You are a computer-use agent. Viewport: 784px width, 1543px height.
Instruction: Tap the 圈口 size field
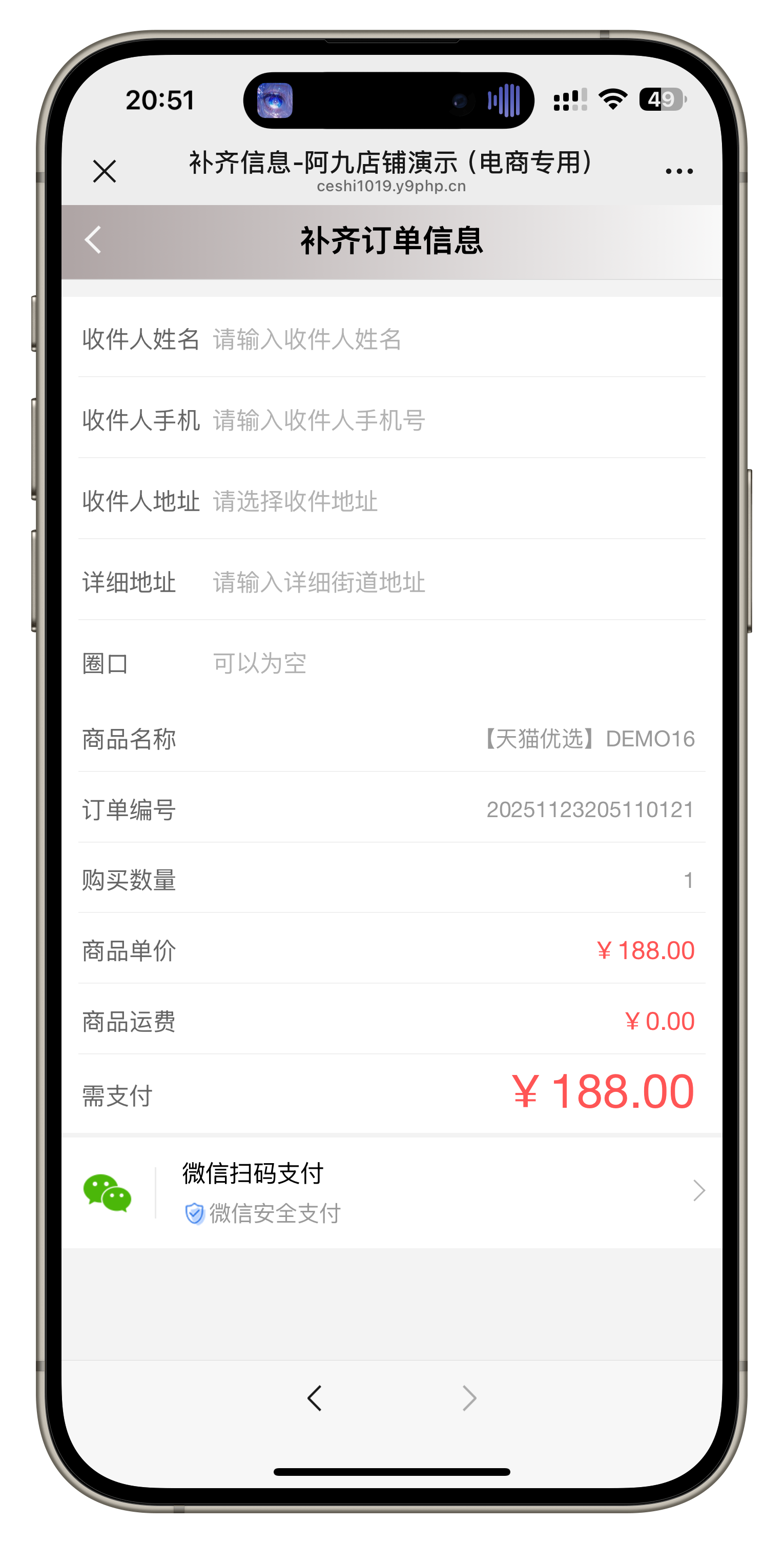[455, 663]
